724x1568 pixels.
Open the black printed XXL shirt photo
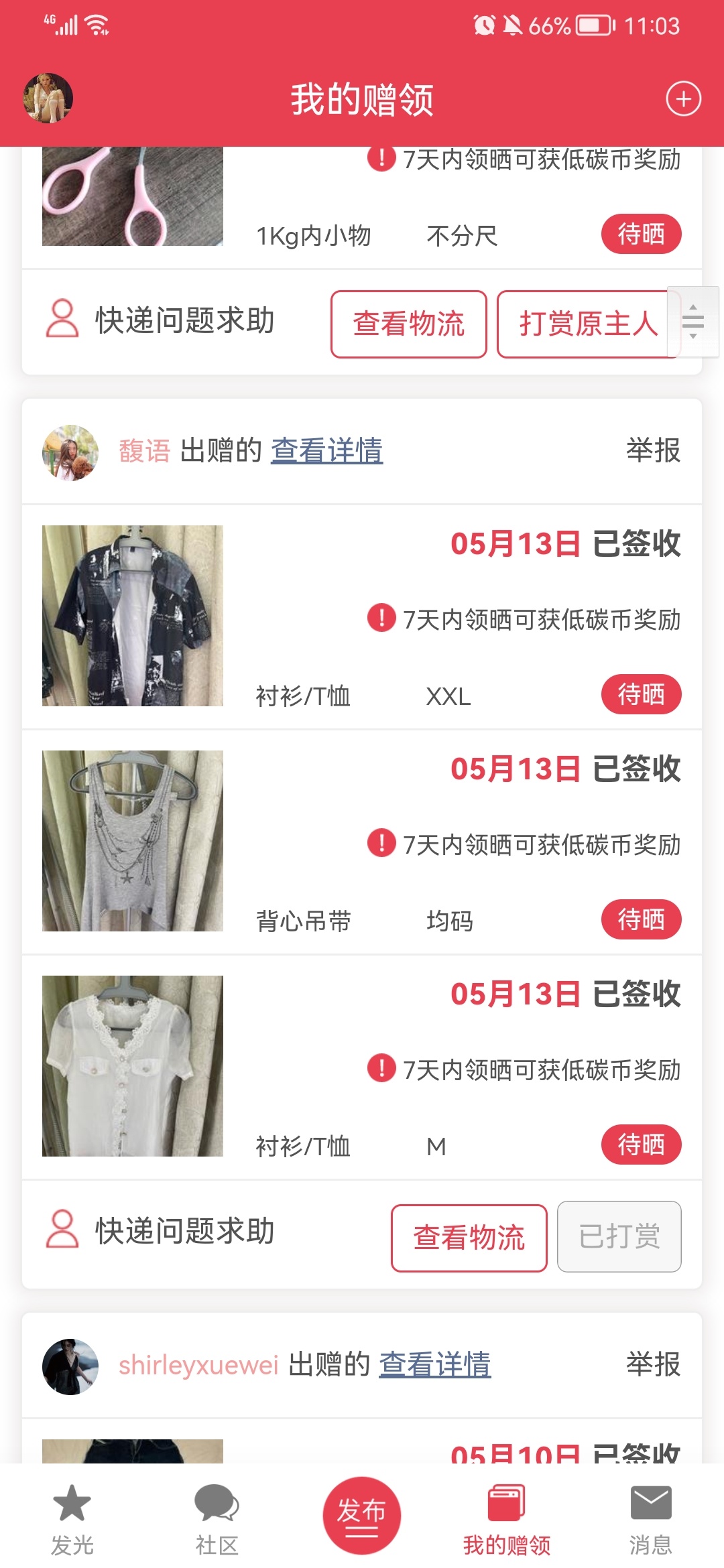[x=133, y=616]
